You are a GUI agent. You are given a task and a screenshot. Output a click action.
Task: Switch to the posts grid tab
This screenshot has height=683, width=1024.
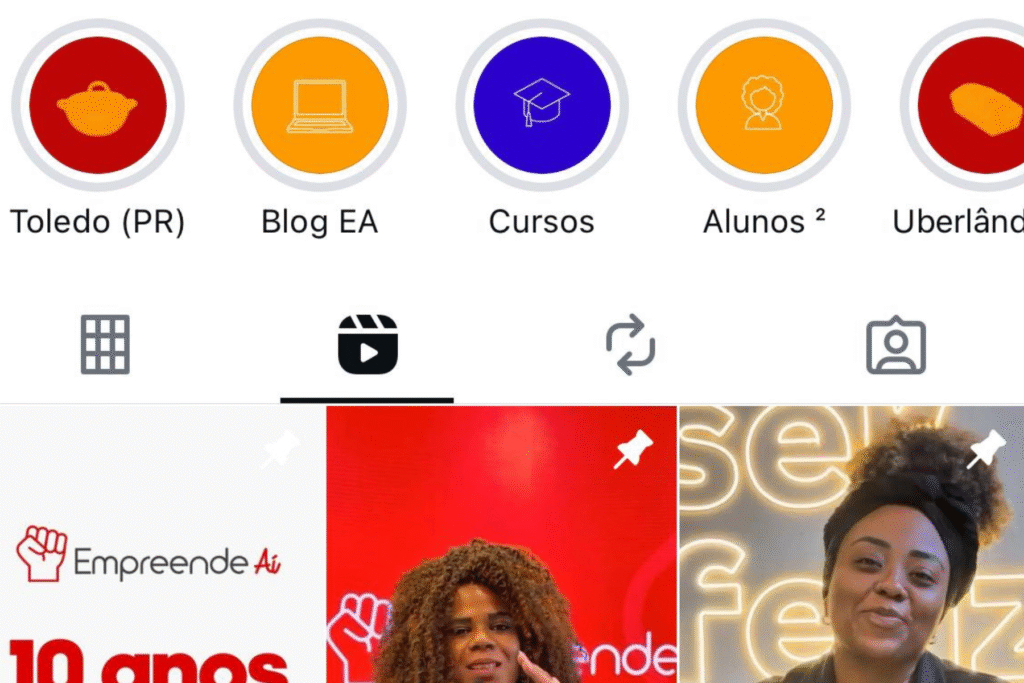pyautogui.click(x=105, y=345)
